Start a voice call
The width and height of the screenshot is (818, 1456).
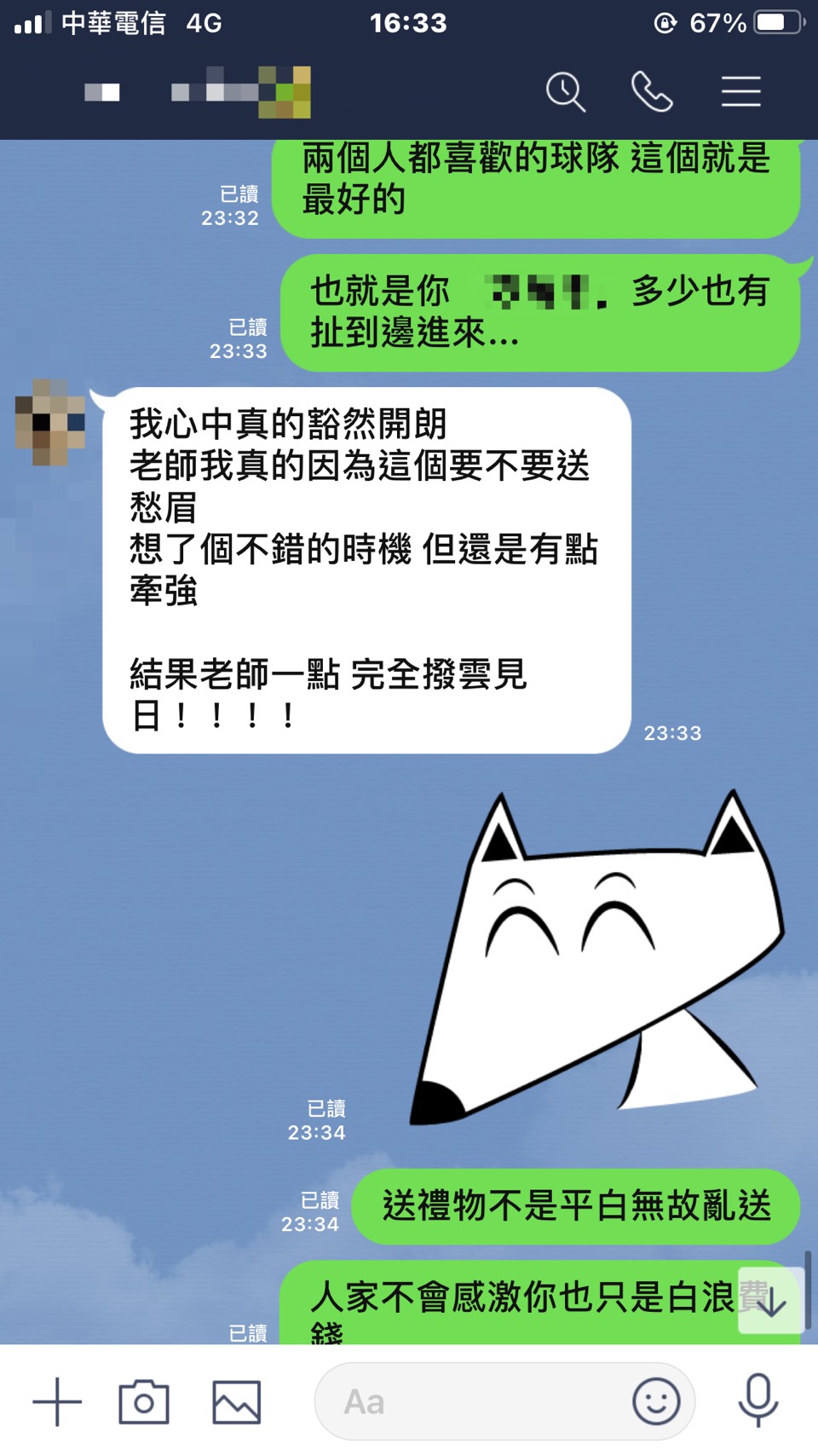click(x=652, y=91)
